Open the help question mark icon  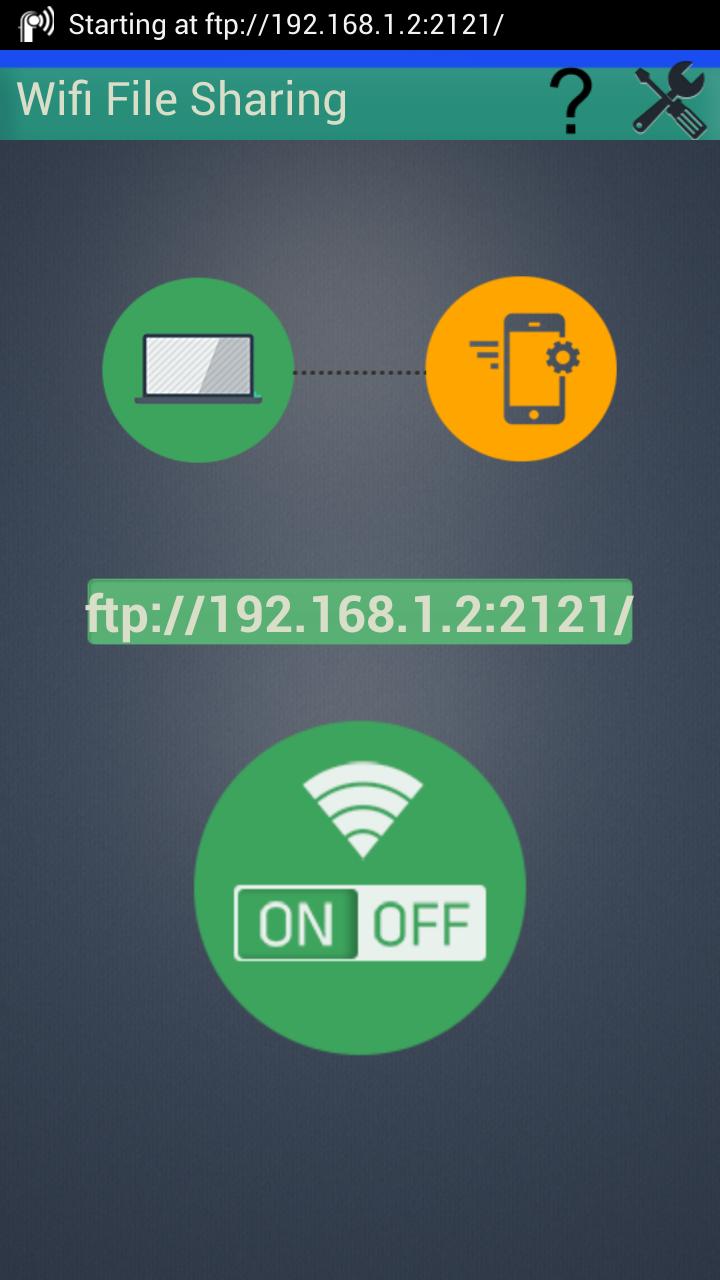coord(570,100)
